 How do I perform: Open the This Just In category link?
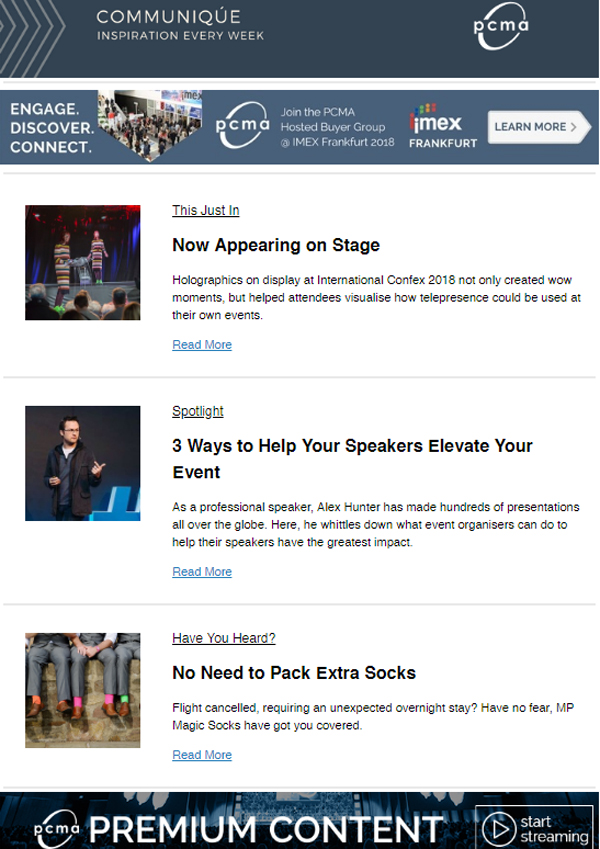(x=205, y=210)
